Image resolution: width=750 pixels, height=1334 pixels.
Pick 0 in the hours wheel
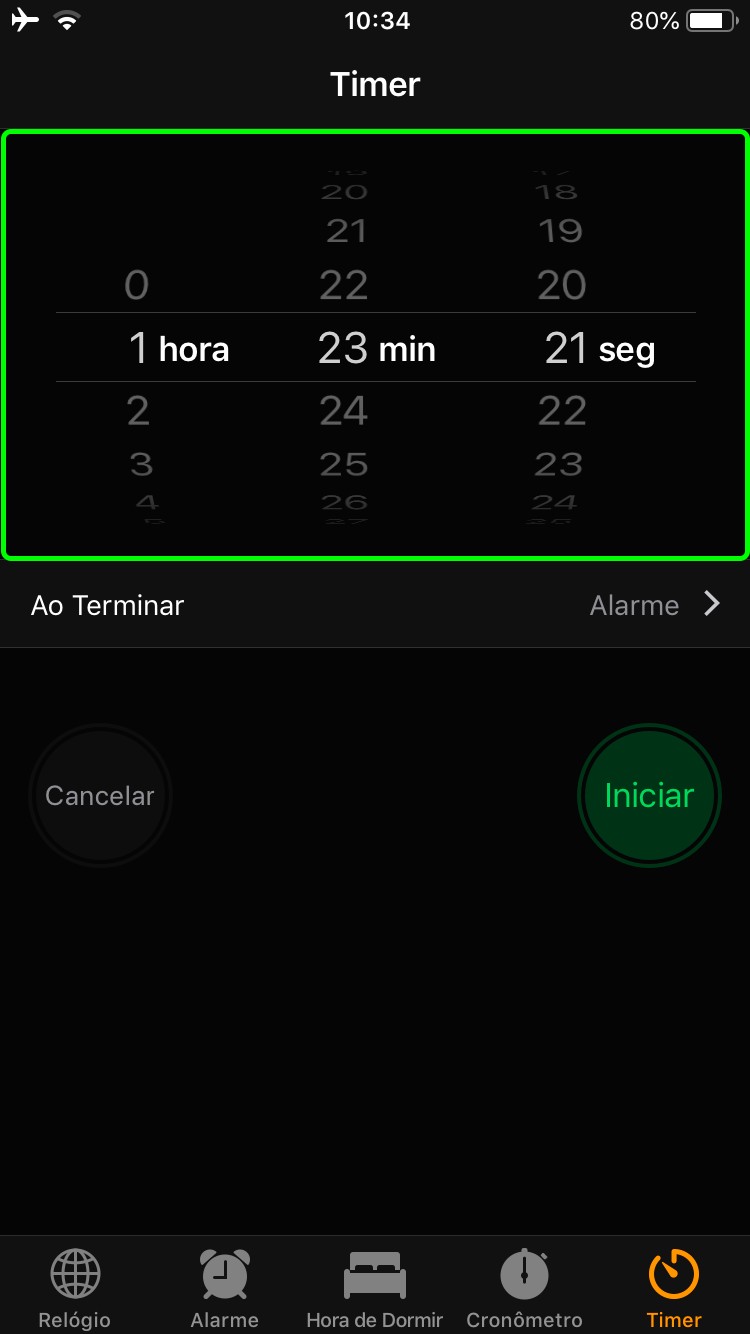point(137,286)
